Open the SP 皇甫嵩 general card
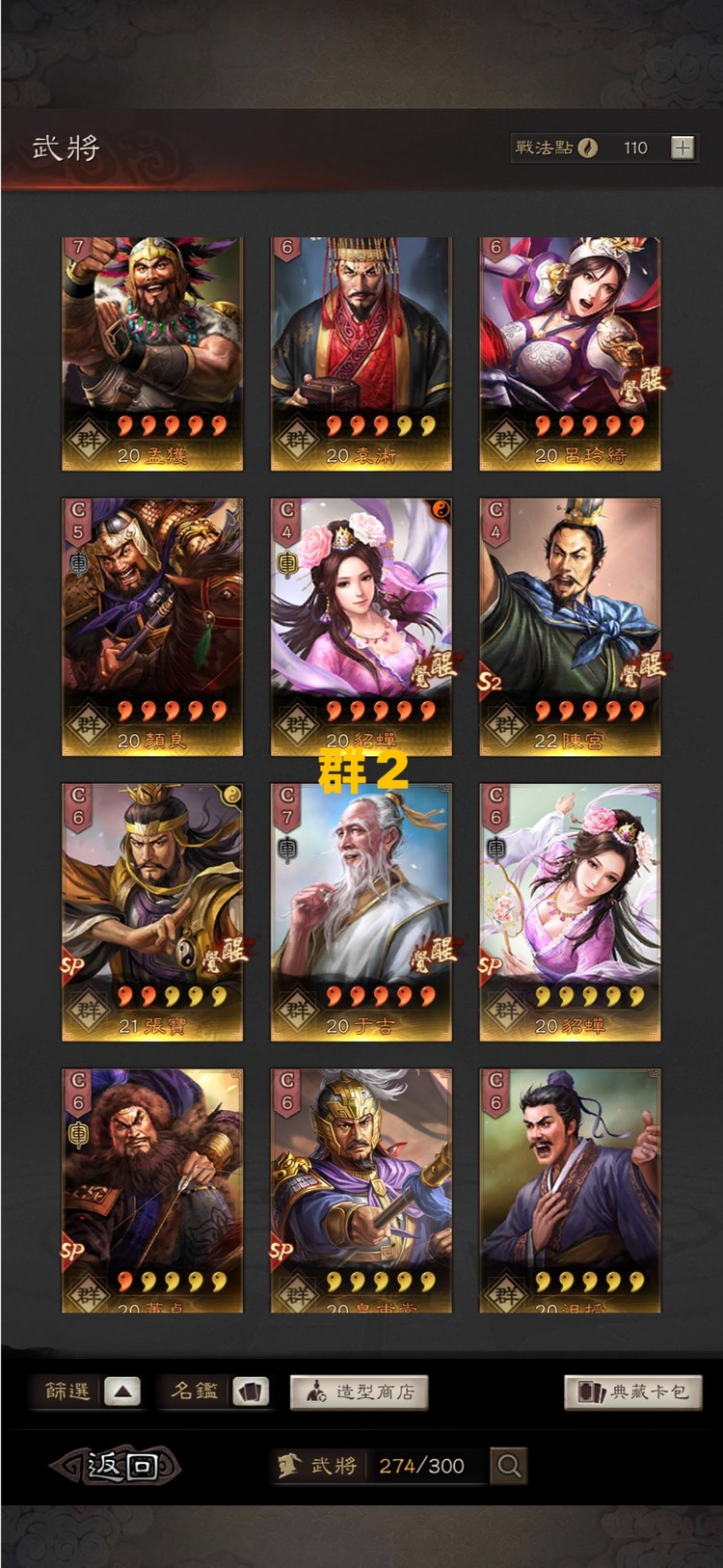 point(361,1190)
